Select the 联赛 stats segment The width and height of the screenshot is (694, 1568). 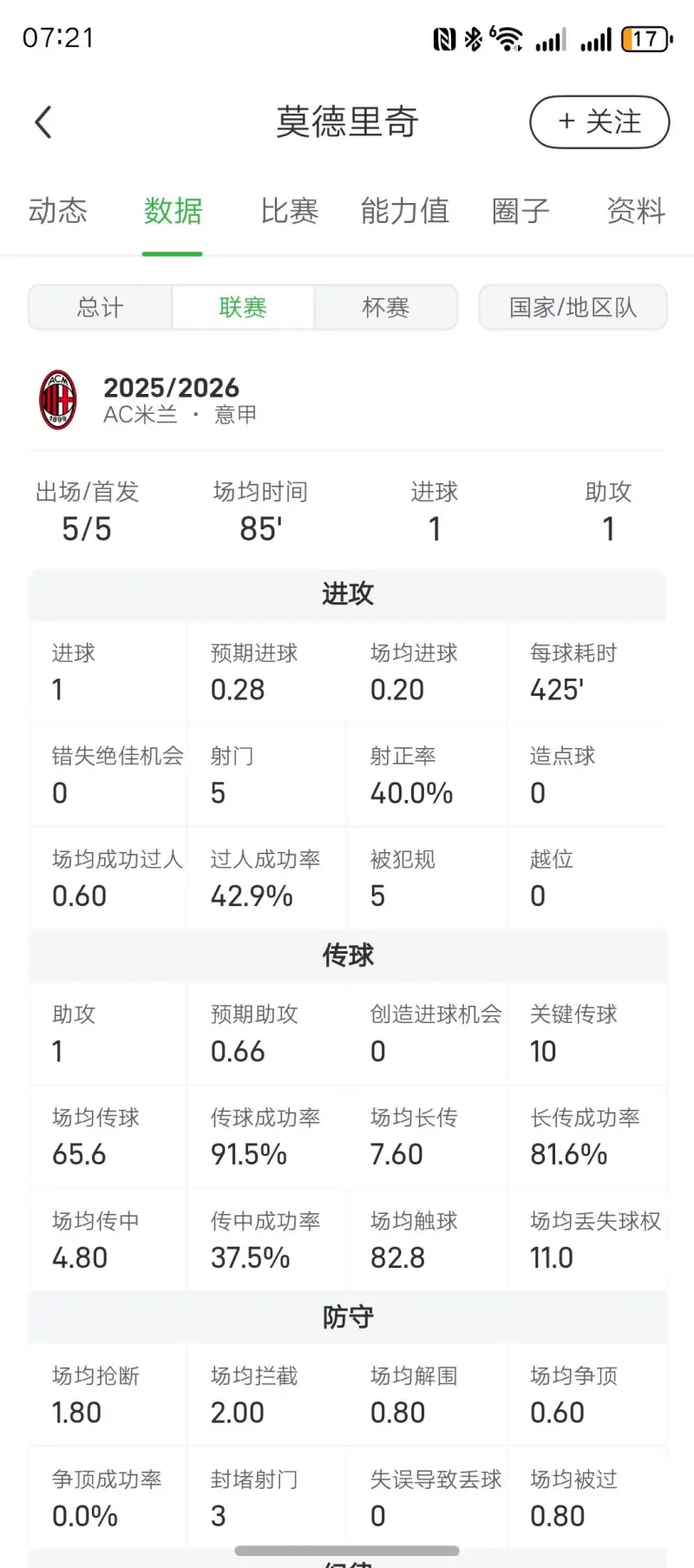point(243,307)
